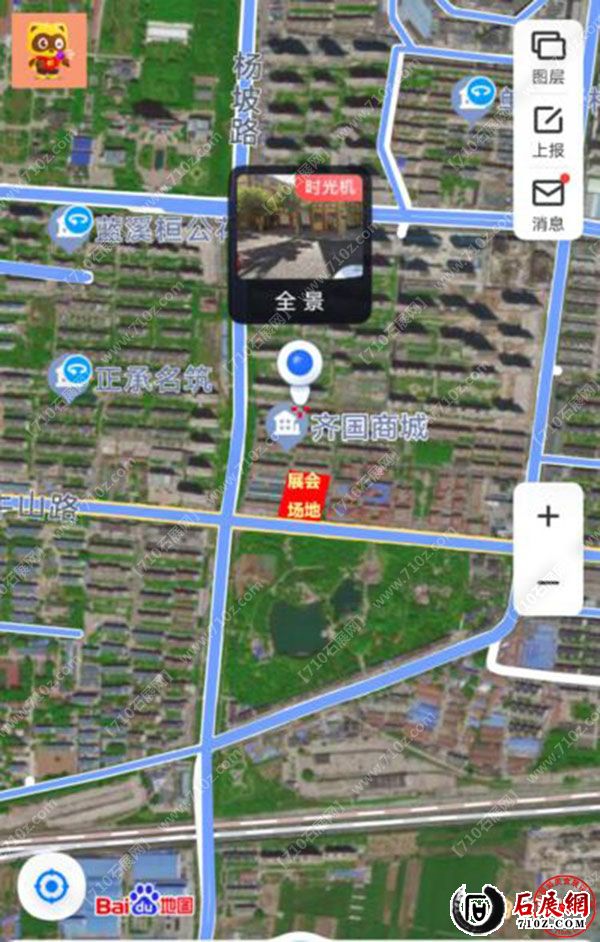600x942 pixels.
Task: Recenter map on my location
Action: click(50, 886)
